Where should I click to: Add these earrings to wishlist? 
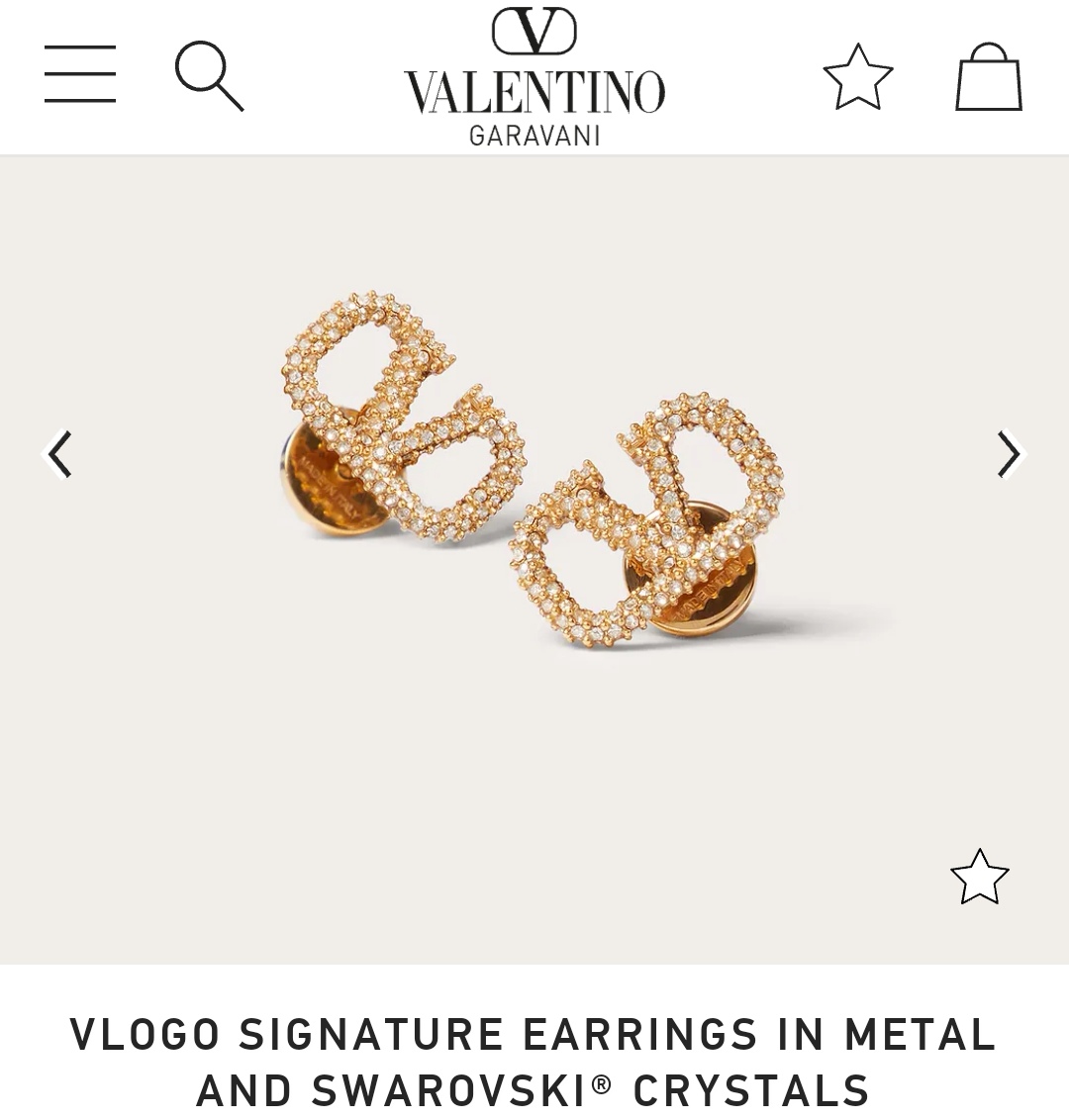979,877
